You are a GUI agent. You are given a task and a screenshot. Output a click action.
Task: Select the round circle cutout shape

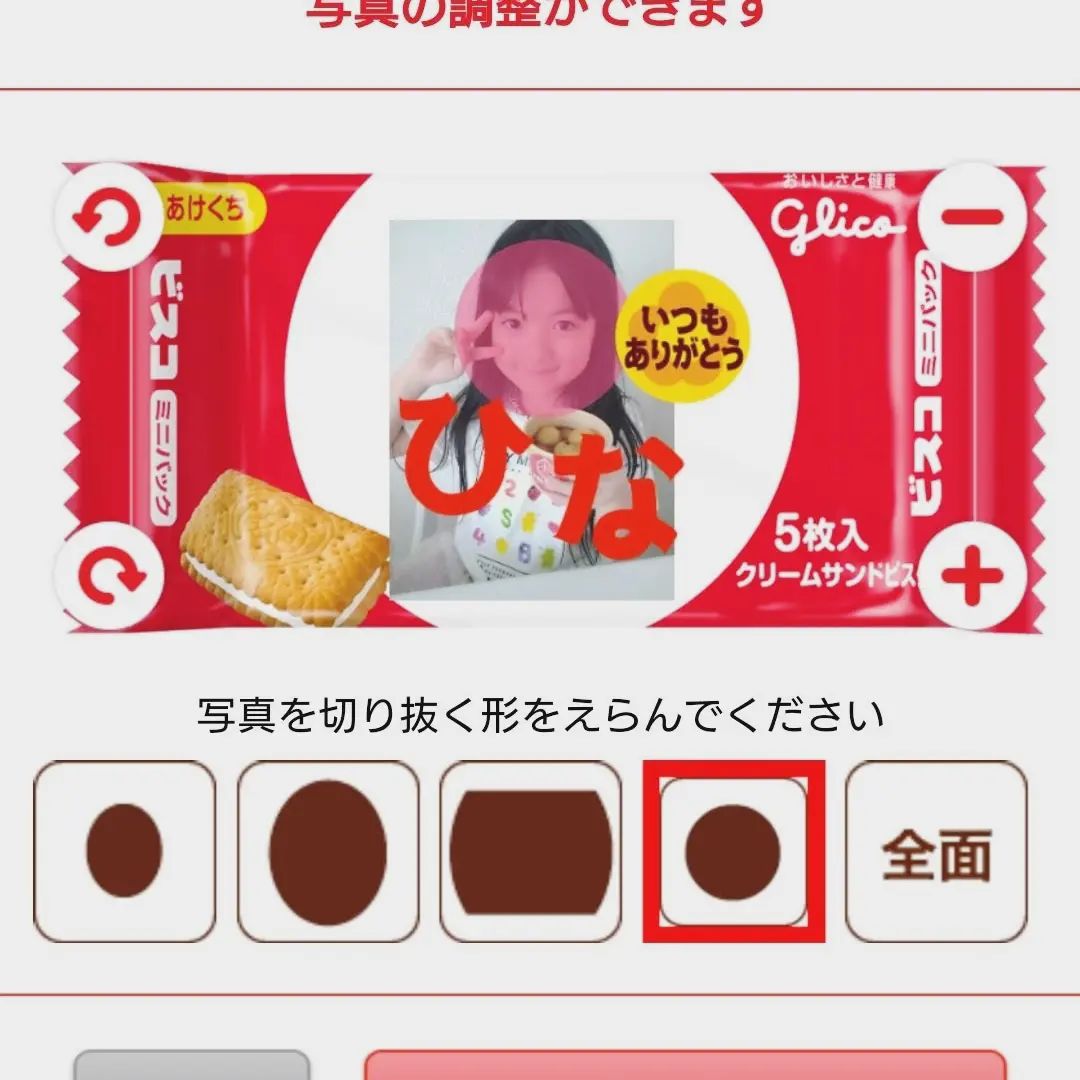[x=733, y=851]
